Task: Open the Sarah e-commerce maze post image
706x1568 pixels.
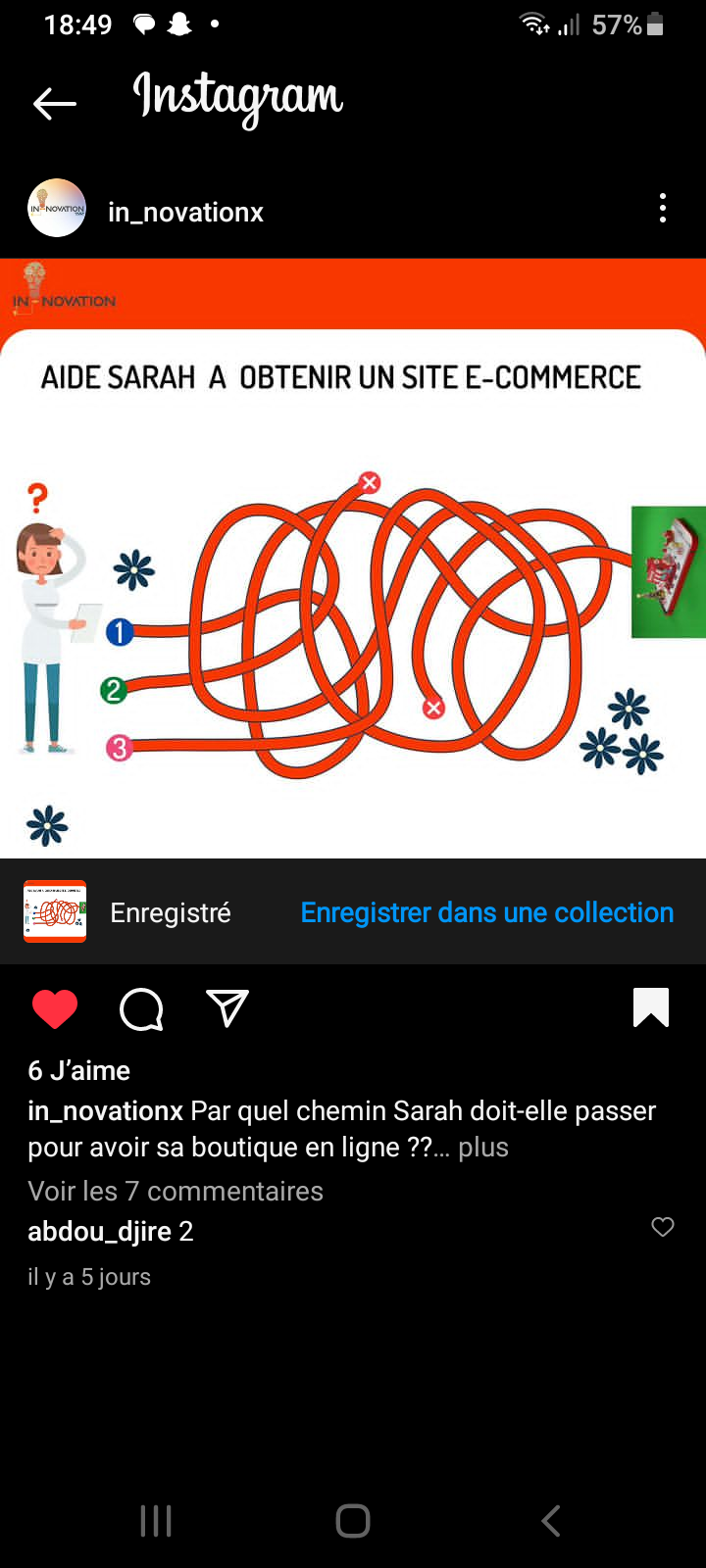Action: [353, 559]
